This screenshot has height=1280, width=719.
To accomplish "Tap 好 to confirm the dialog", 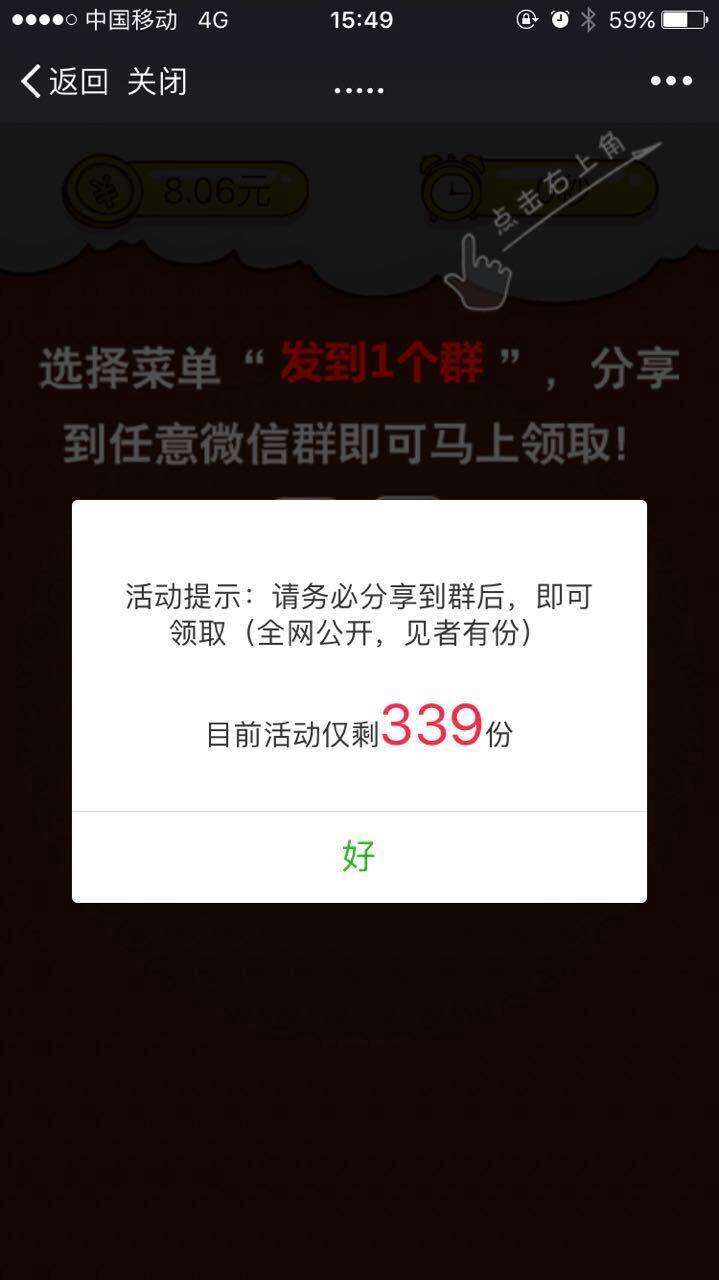I will click(358, 856).
